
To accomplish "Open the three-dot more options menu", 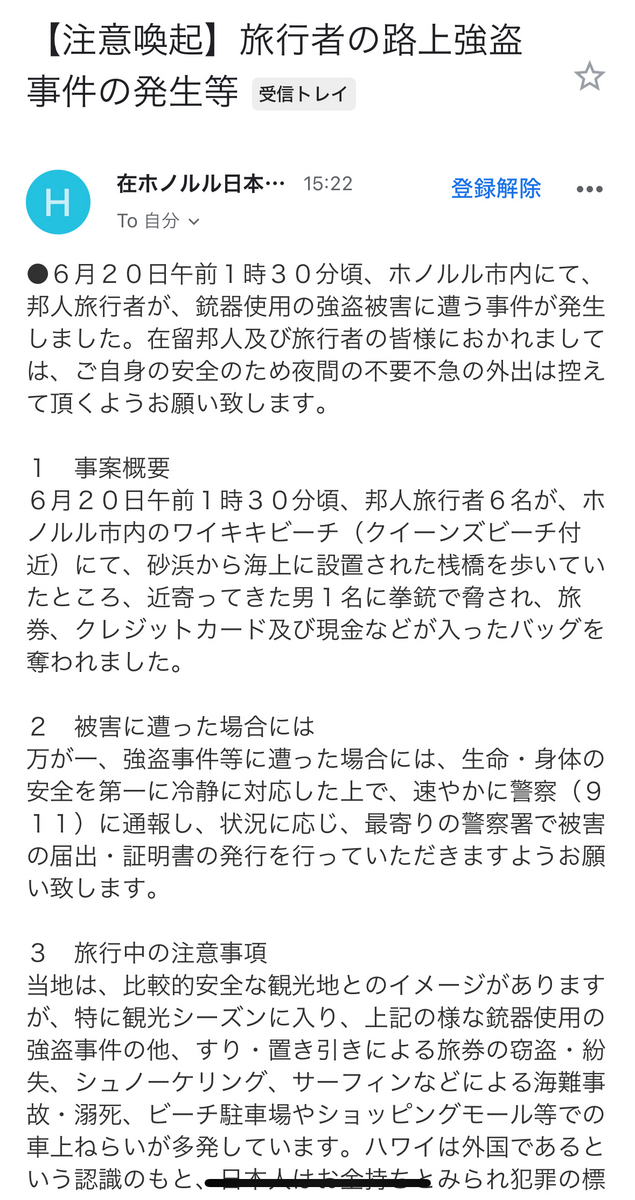I will 590,189.
